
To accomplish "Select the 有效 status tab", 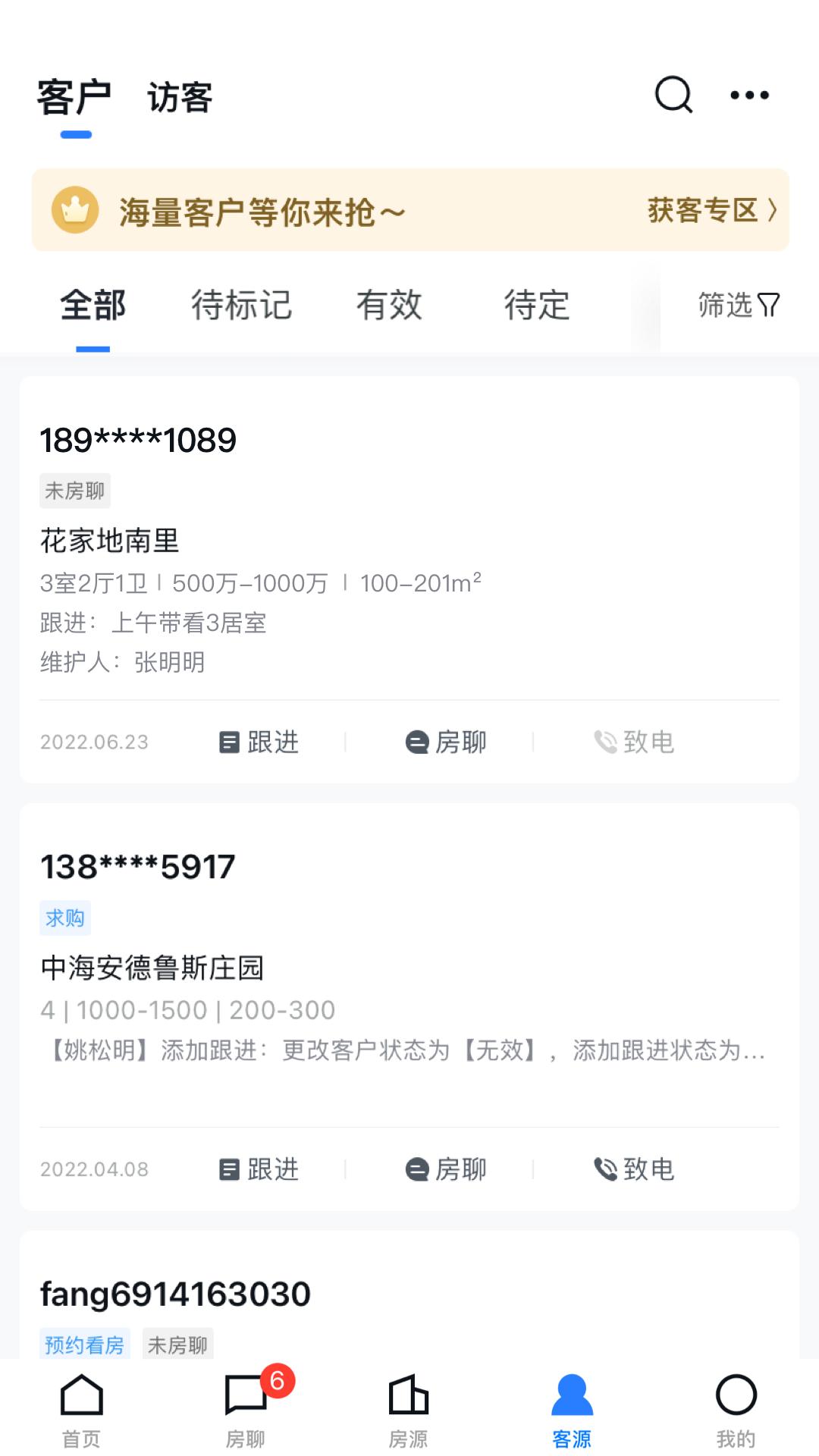I will [388, 305].
